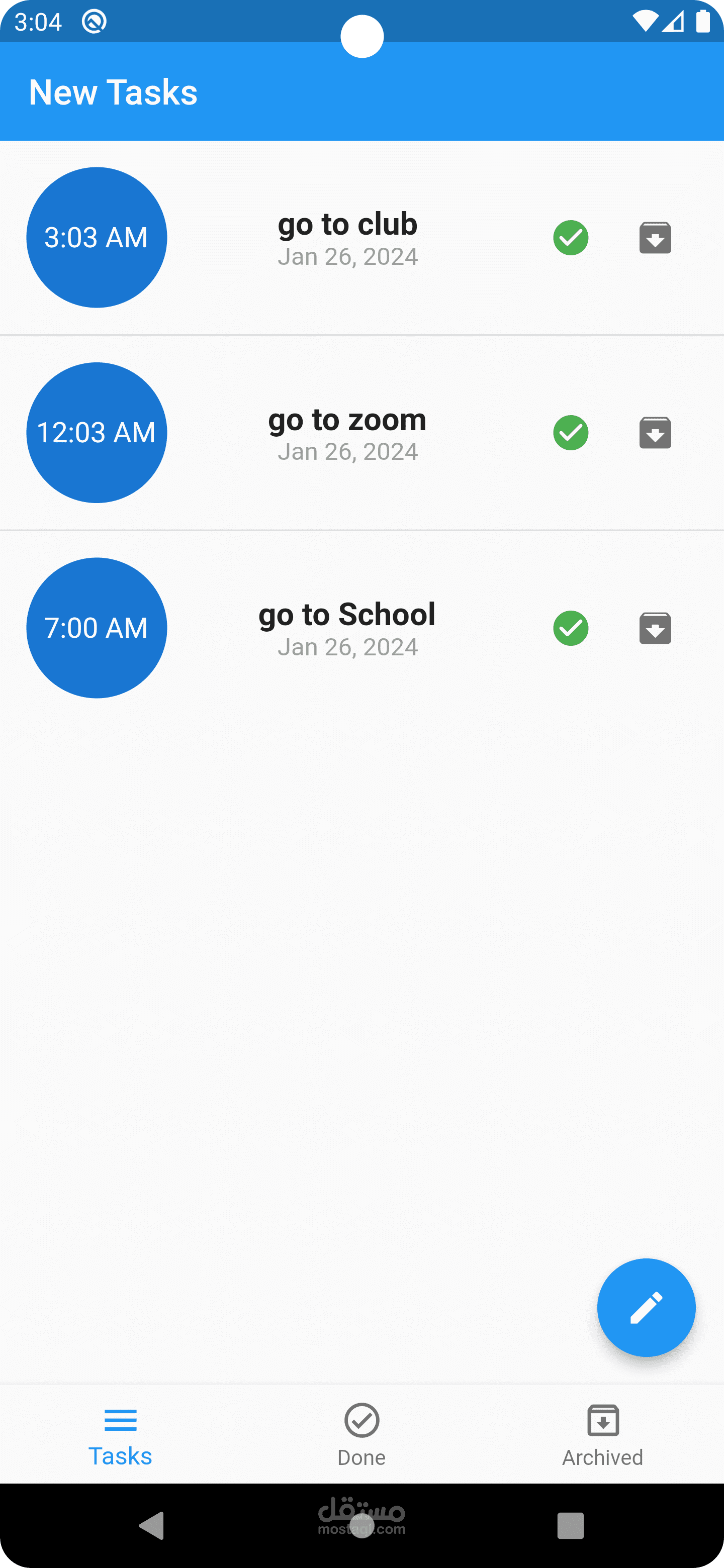Go back using system back button
The height and width of the screenshot is (1568, 724).
tap(152, 1525)
